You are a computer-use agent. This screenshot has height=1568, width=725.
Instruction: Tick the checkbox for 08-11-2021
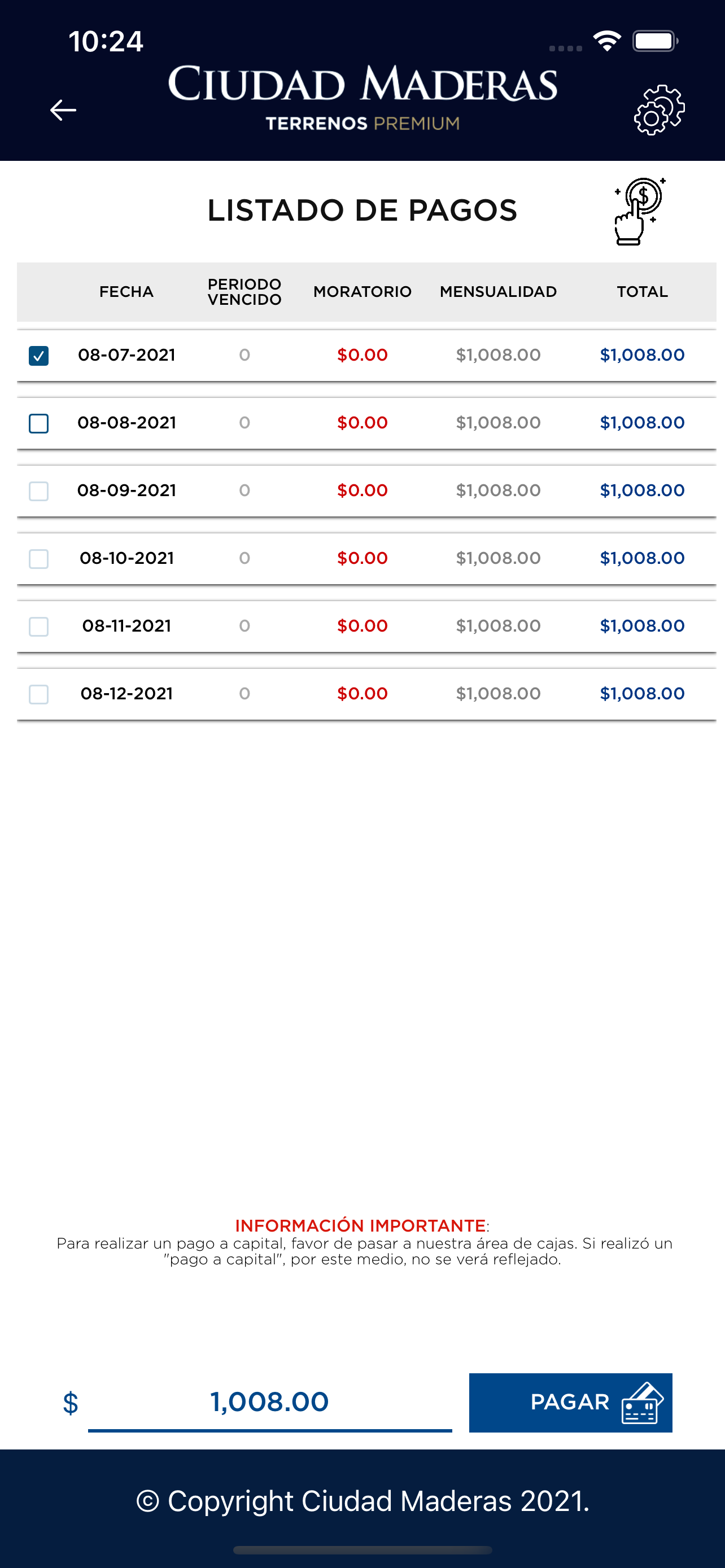tap(39, 626)
